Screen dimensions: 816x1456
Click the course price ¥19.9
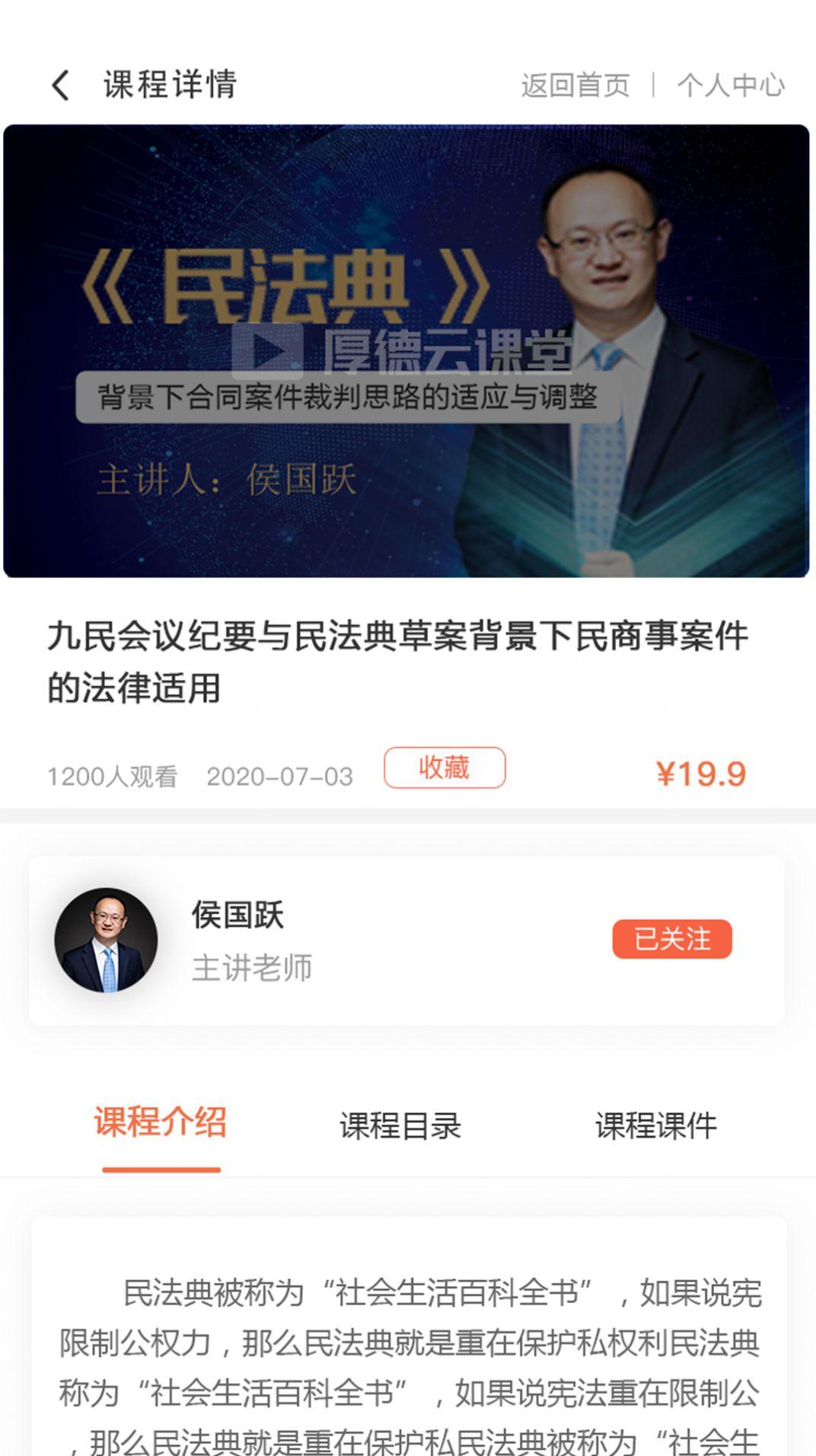tap(702, 772)
